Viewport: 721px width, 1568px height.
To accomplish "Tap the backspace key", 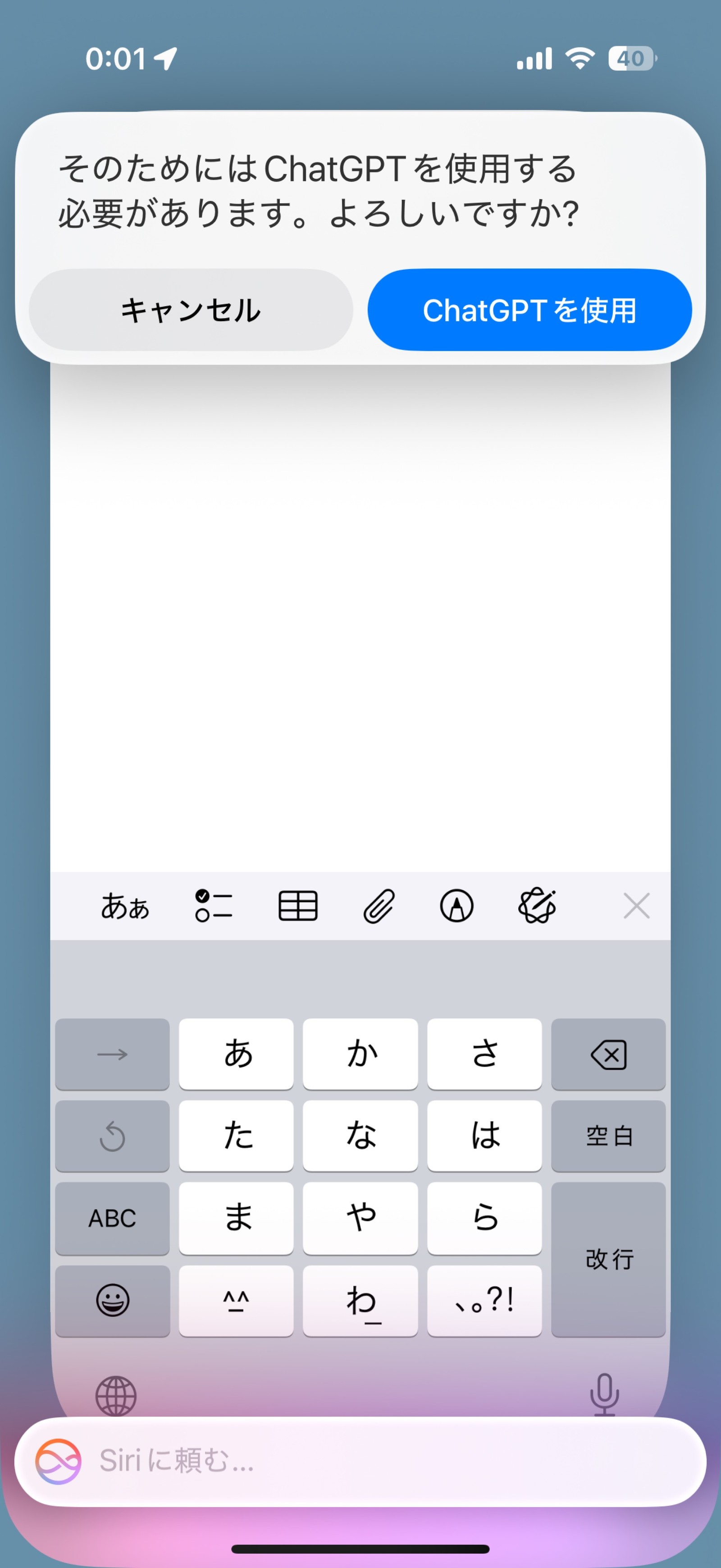I will pyautogui.click(x=608, y=1054).
